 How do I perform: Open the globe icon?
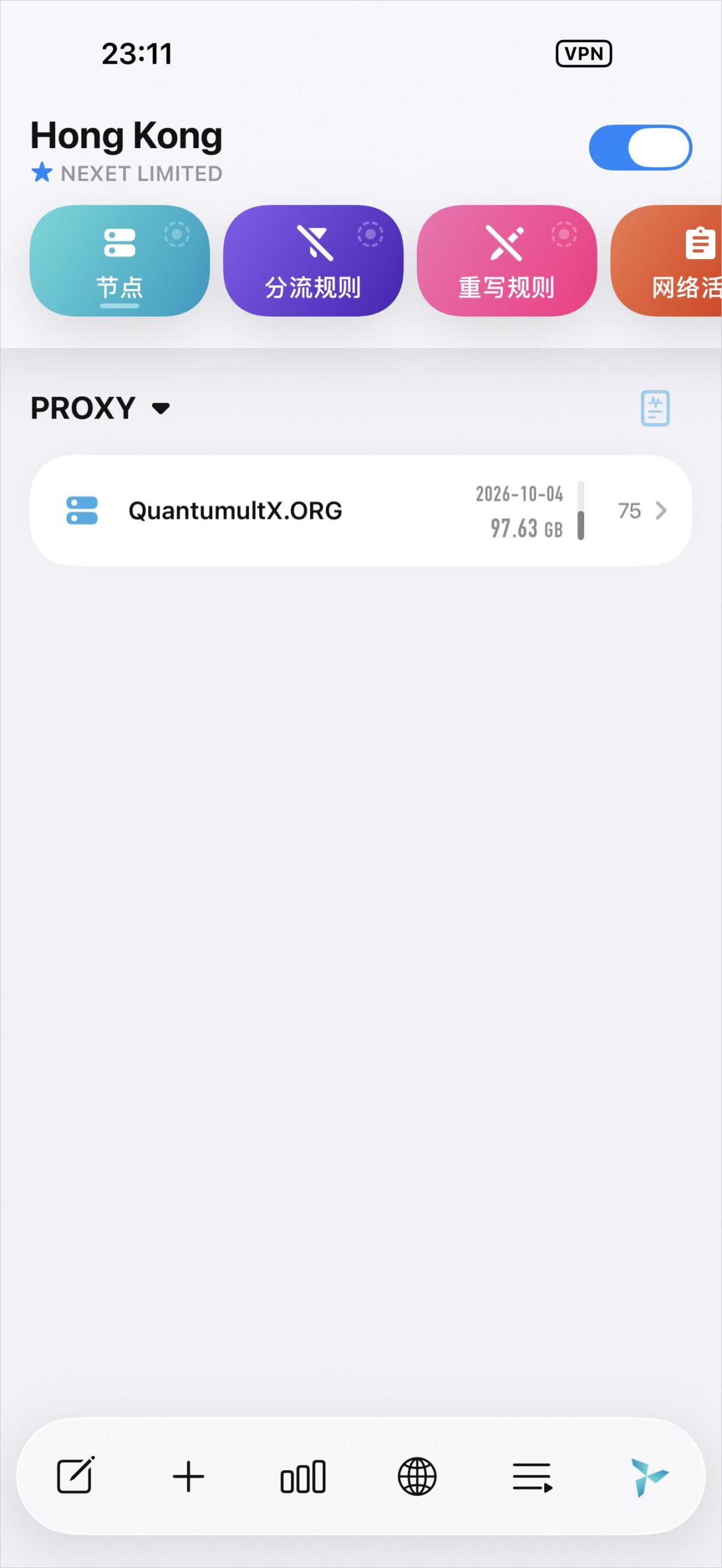(417, 1476)
